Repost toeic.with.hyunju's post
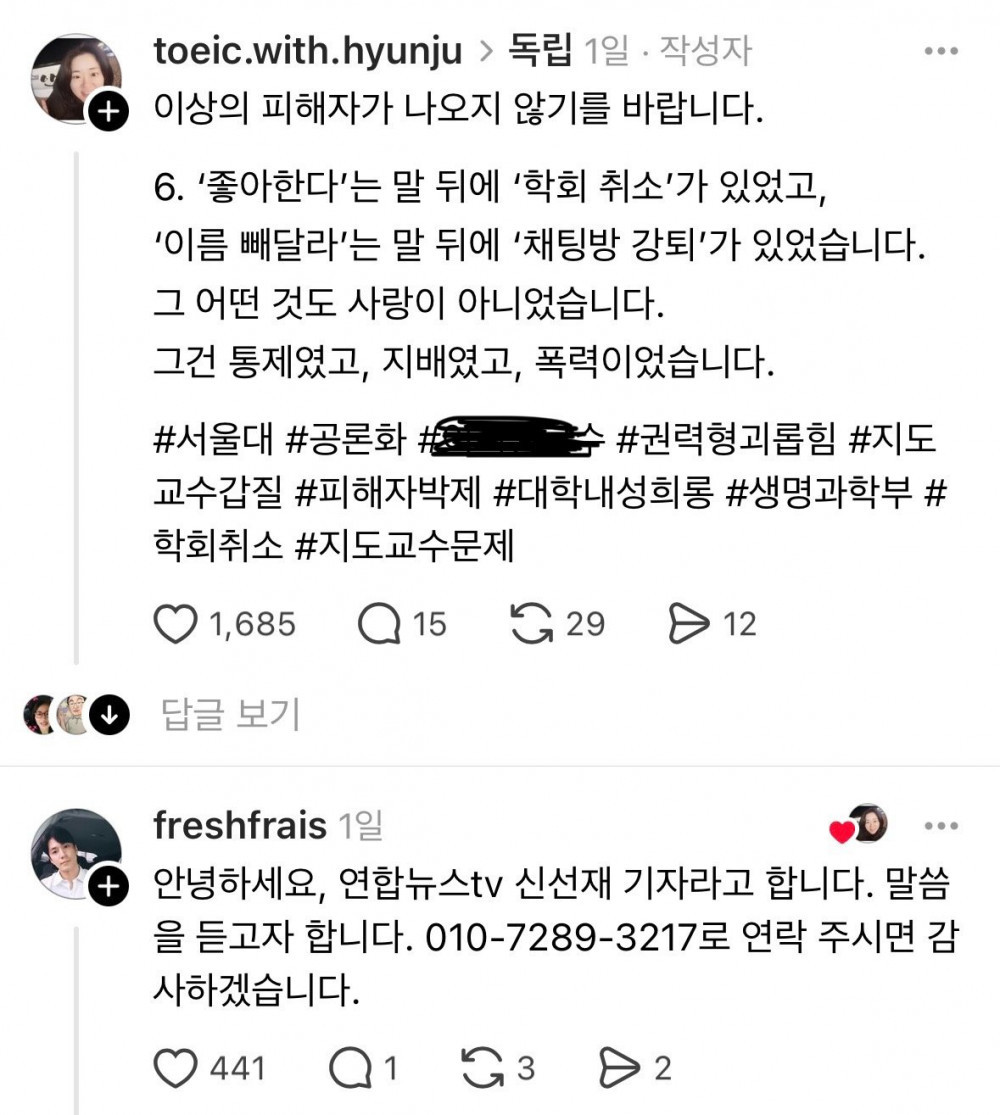 click(x=531, y=625)
